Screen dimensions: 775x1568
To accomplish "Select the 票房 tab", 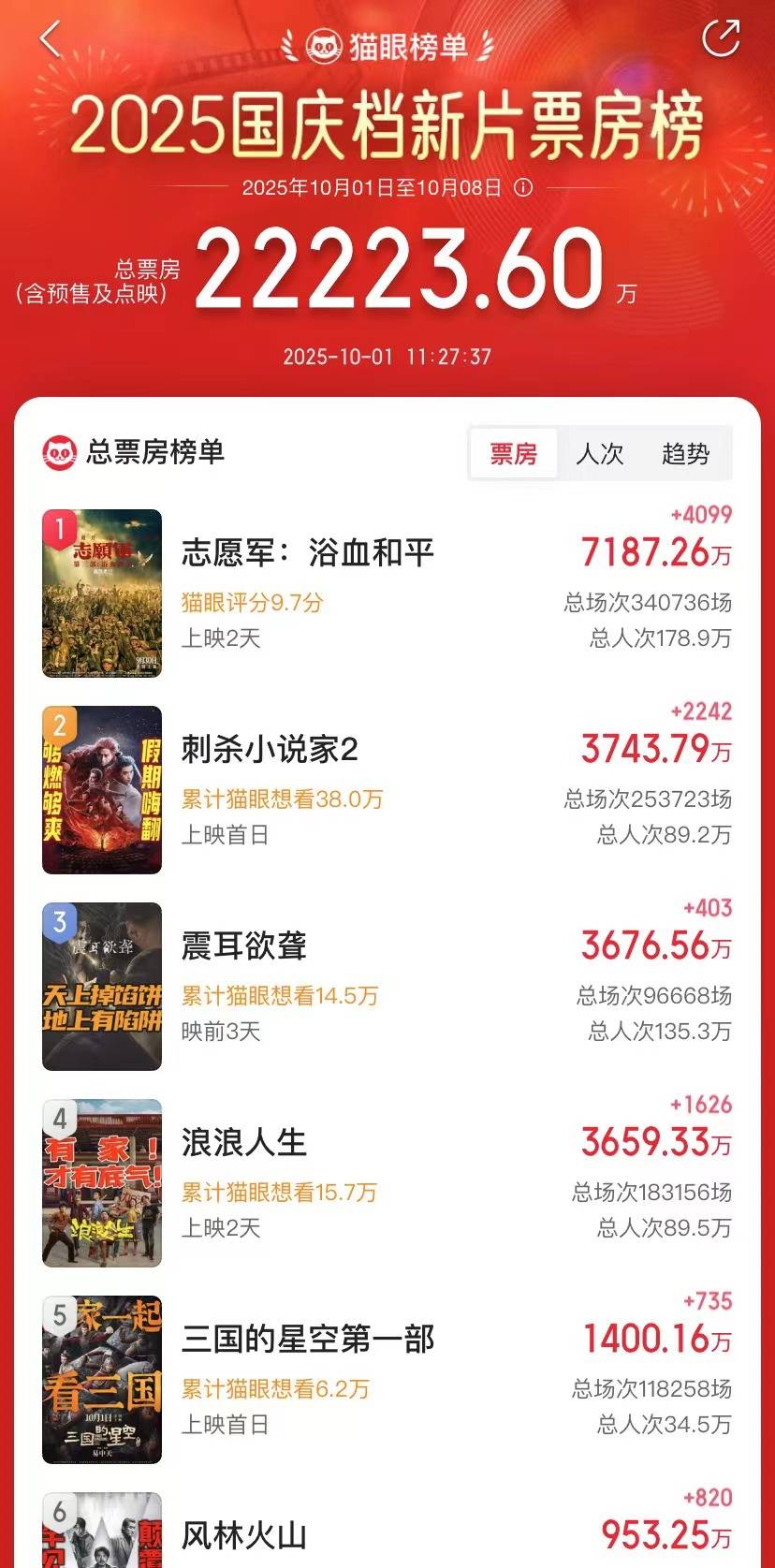I will [x=513, y=452].
